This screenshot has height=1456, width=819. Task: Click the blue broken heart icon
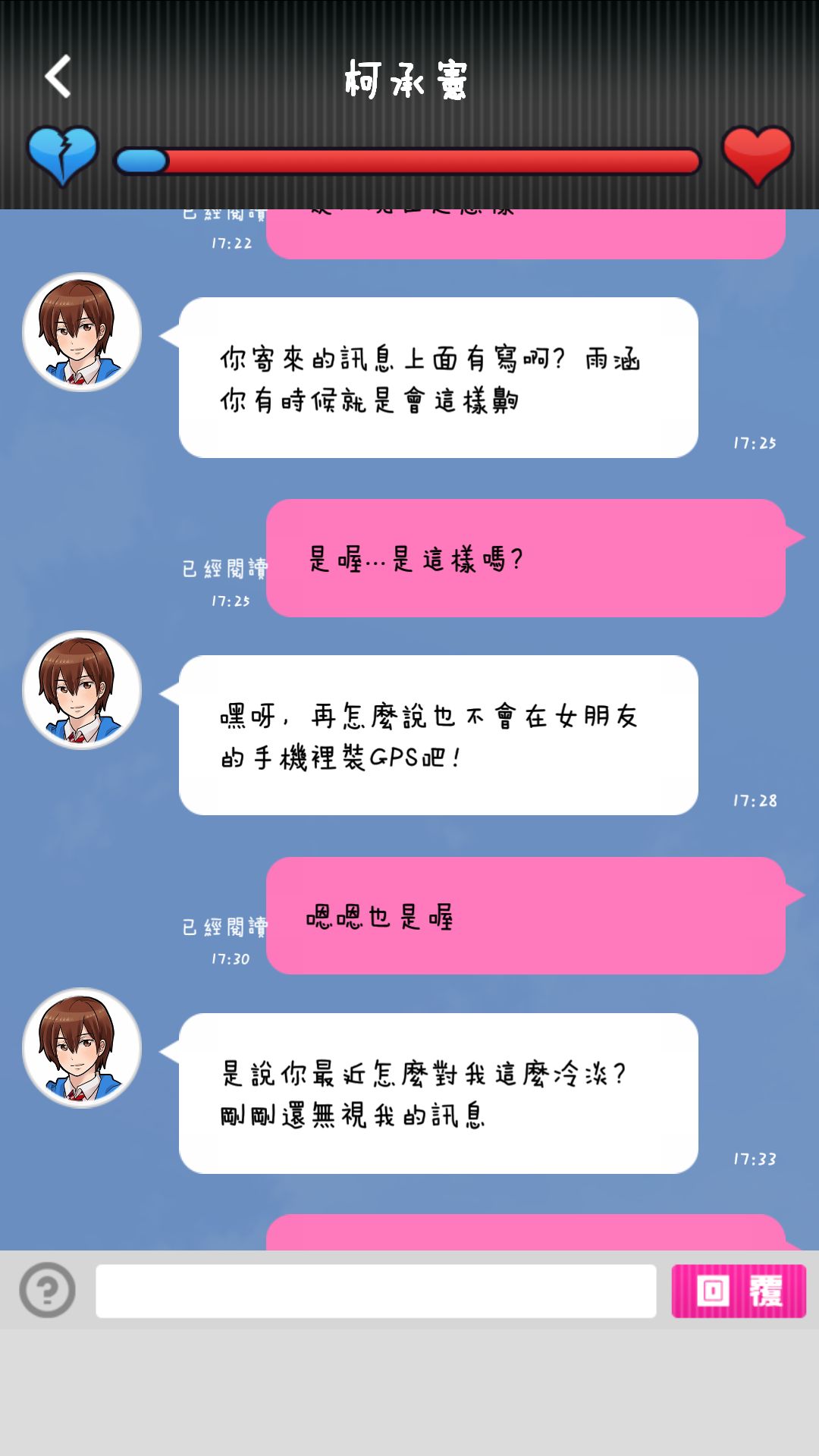[62, 154]
